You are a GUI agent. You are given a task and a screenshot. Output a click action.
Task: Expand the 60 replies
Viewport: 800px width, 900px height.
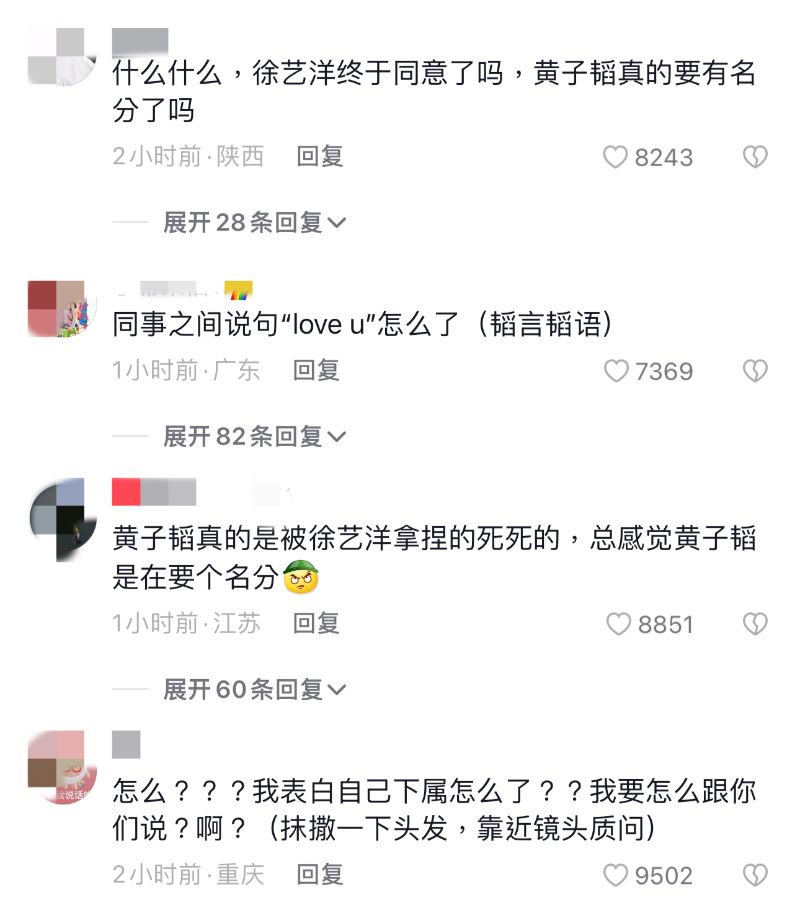pos(254,689)
